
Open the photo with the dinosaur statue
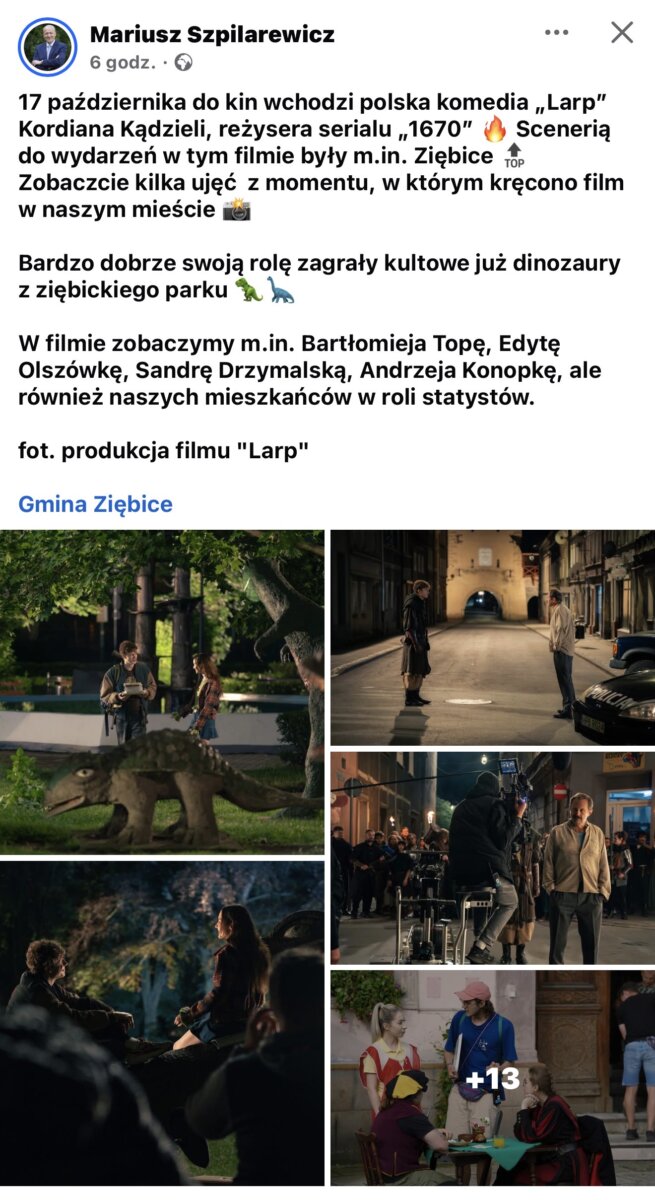click(162, 692)
